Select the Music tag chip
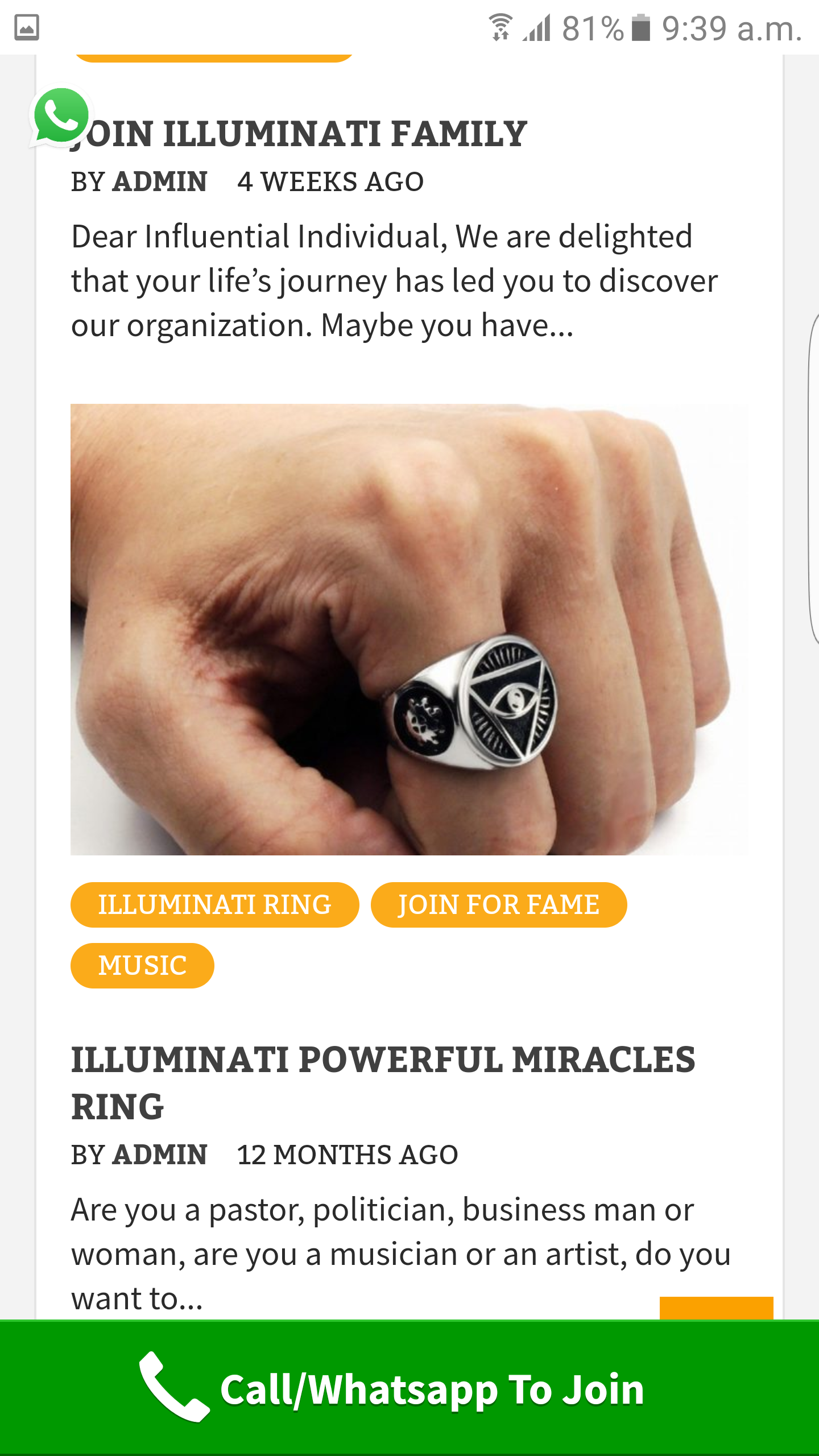Image resolution: width=819 pixels, height=1456 pixels. 142,965
